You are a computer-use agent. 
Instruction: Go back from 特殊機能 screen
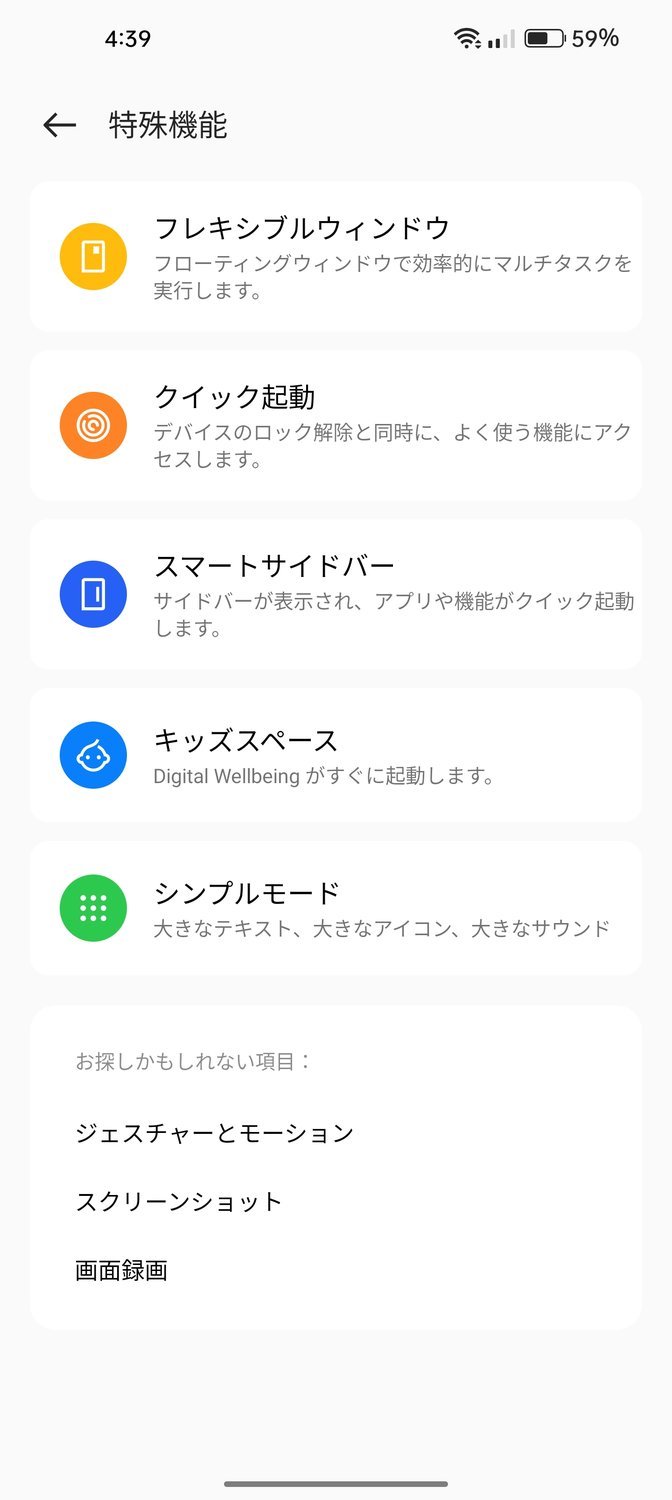59,125
